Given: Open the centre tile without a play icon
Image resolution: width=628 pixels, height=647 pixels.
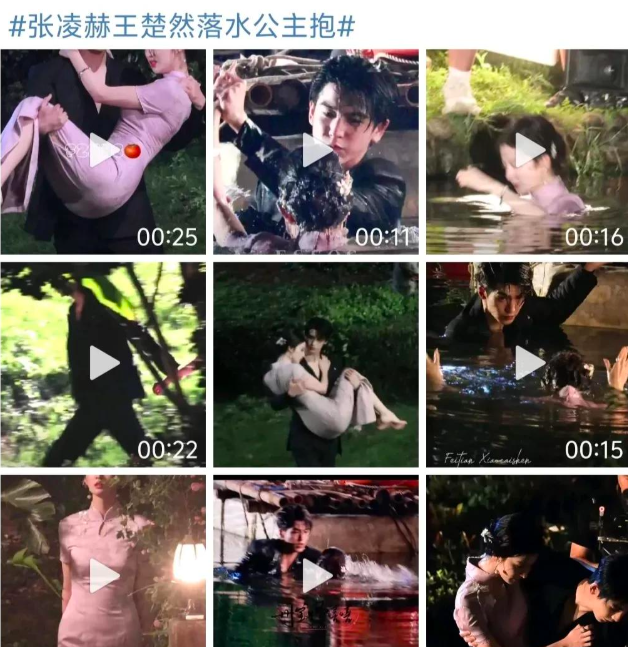Looking at the screenshot, I should click(317, 365).
